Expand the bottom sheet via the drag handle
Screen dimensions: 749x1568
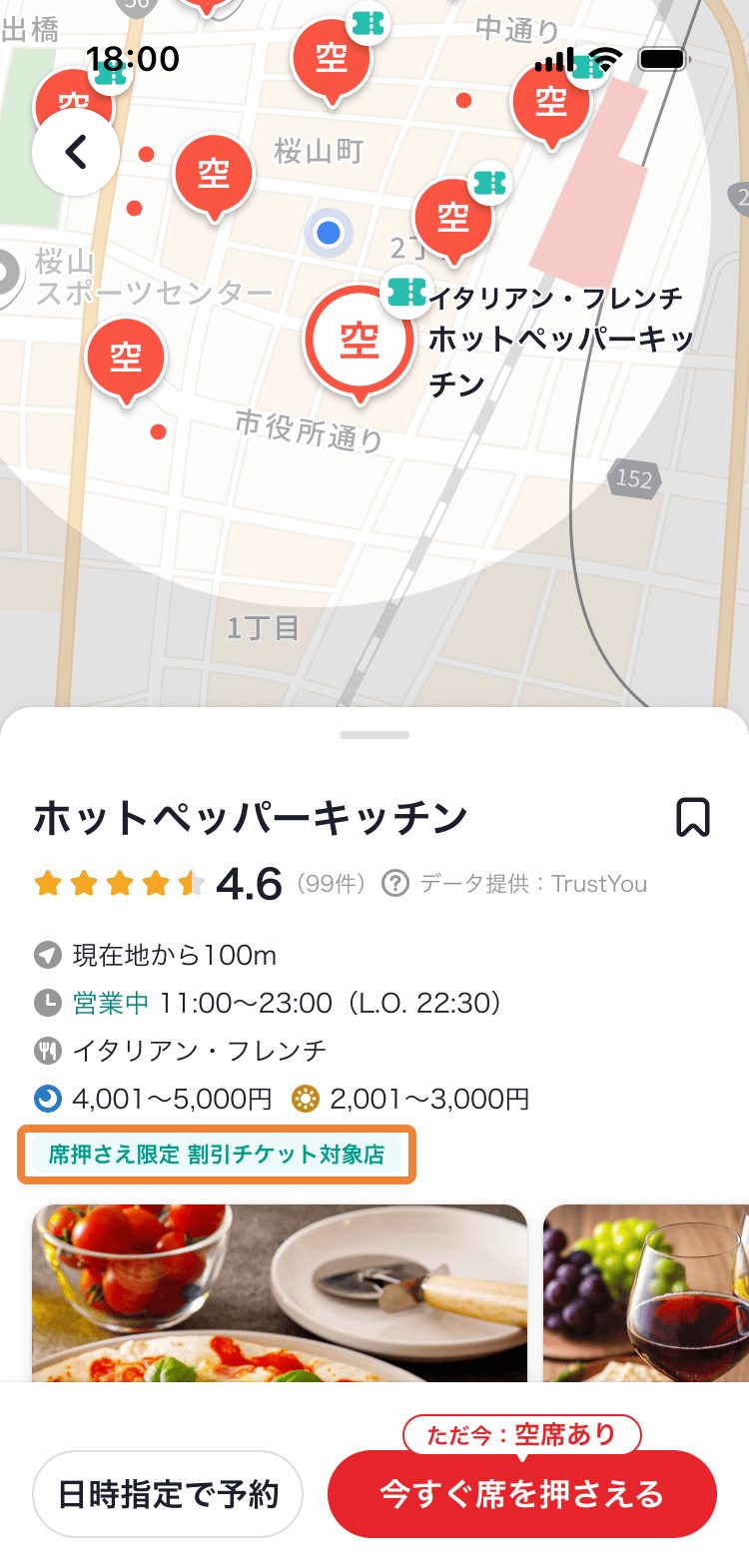tap(374, 734)
